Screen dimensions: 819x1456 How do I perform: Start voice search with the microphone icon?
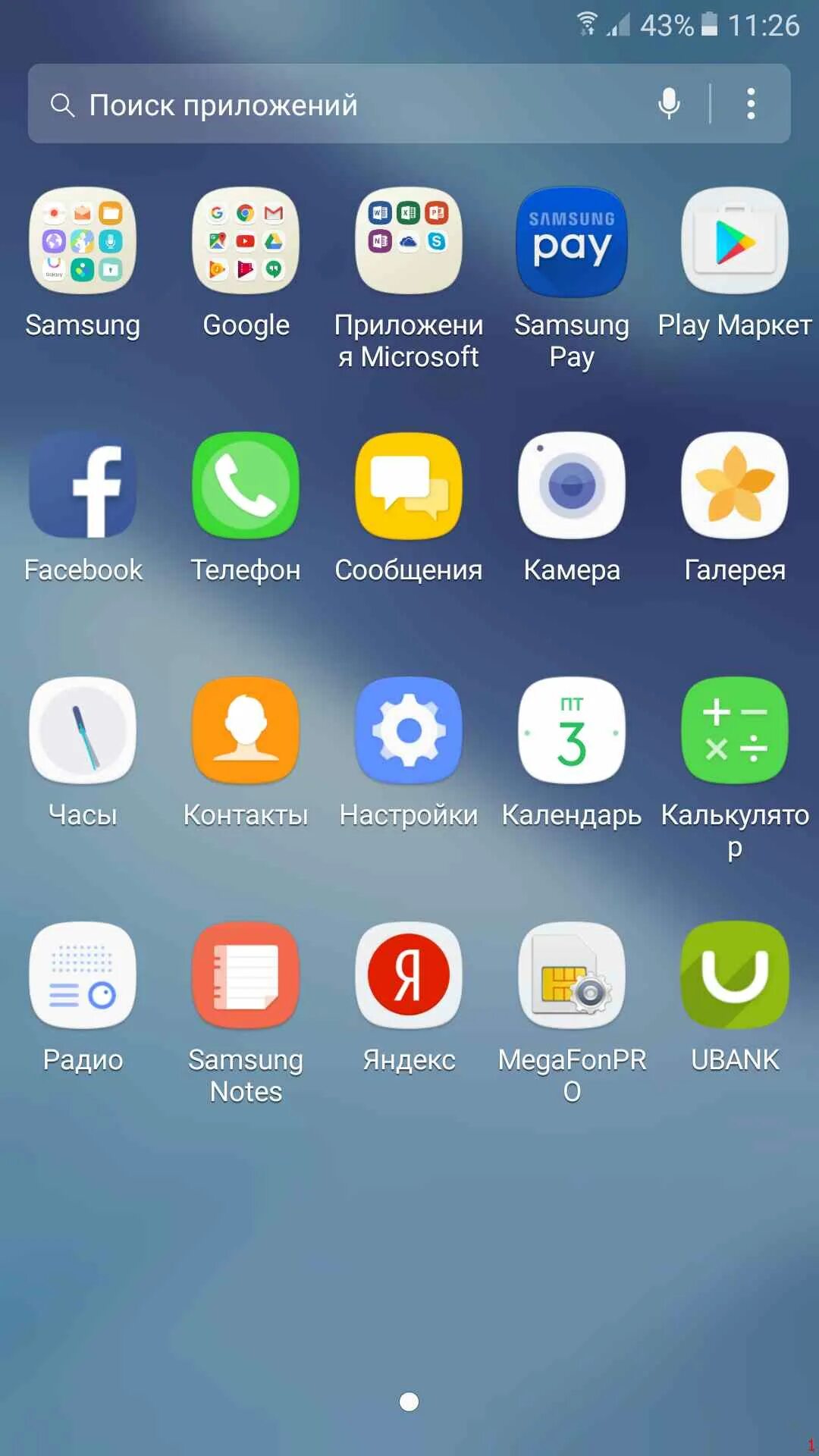point(669,104)
